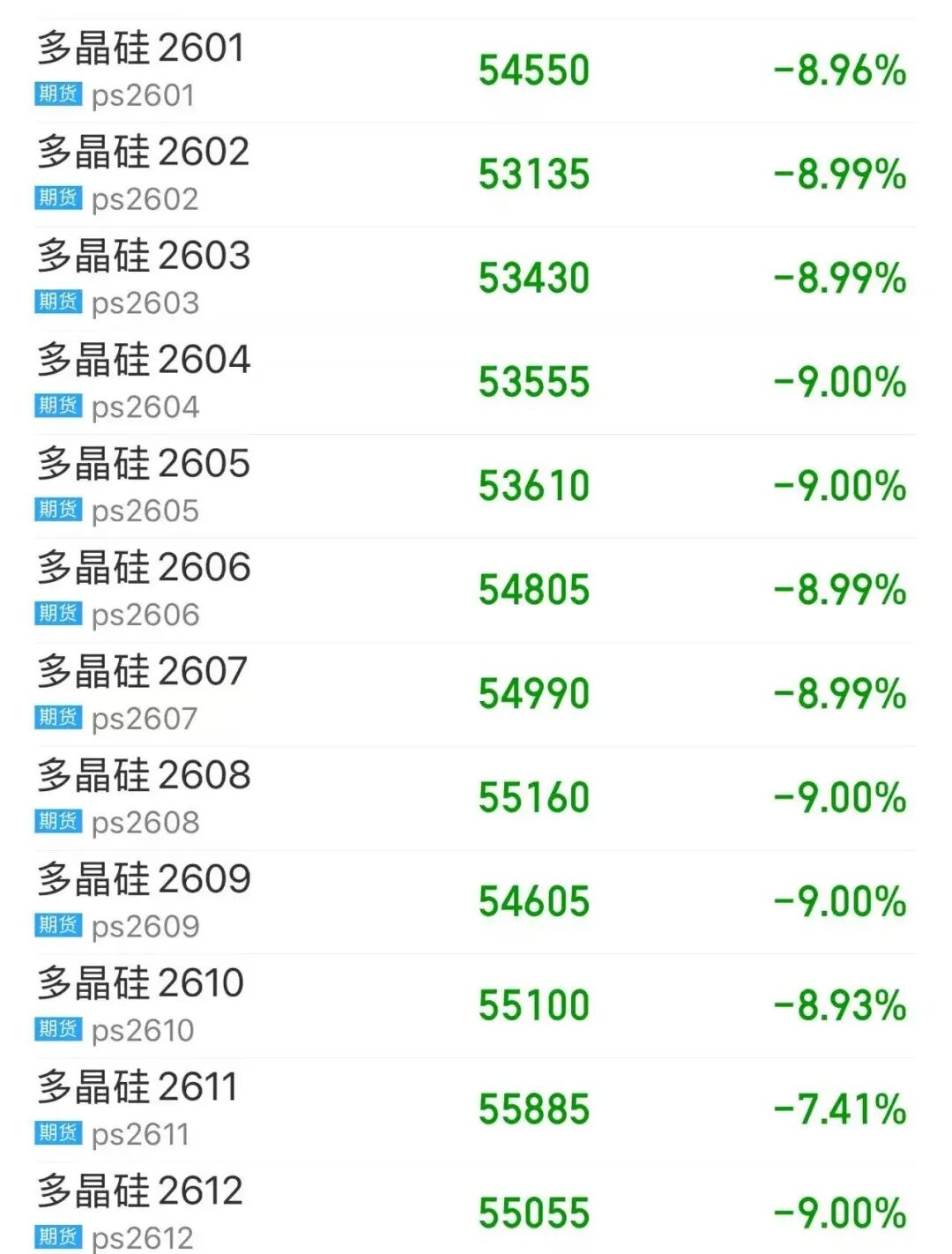Screen dimensions: 952x1254
Task: Click the 期货 badge beside ps2603
Action: 56,302
